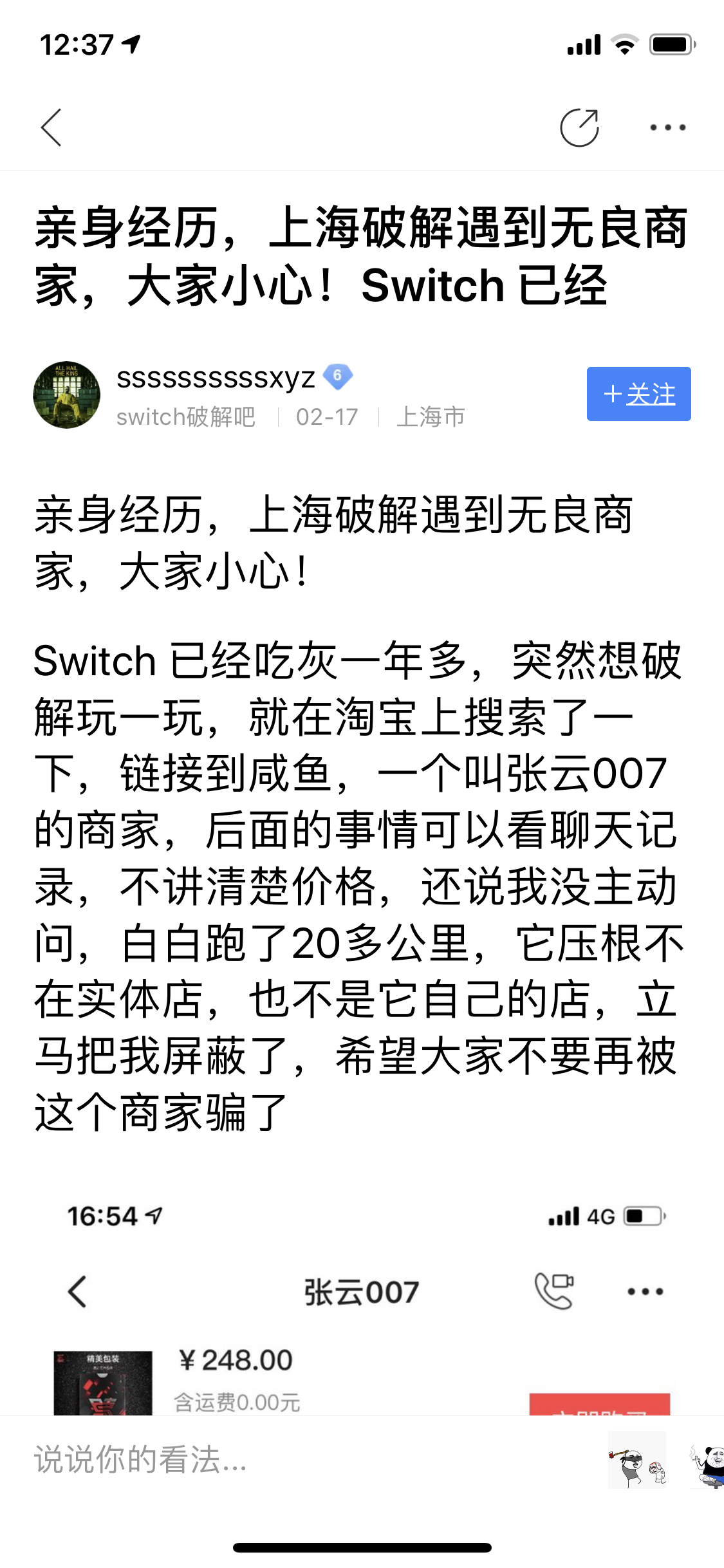Open the three-dot overflow menu at top
The width and height of the screenshot is (724, 1568).
(x=667, y=127)
